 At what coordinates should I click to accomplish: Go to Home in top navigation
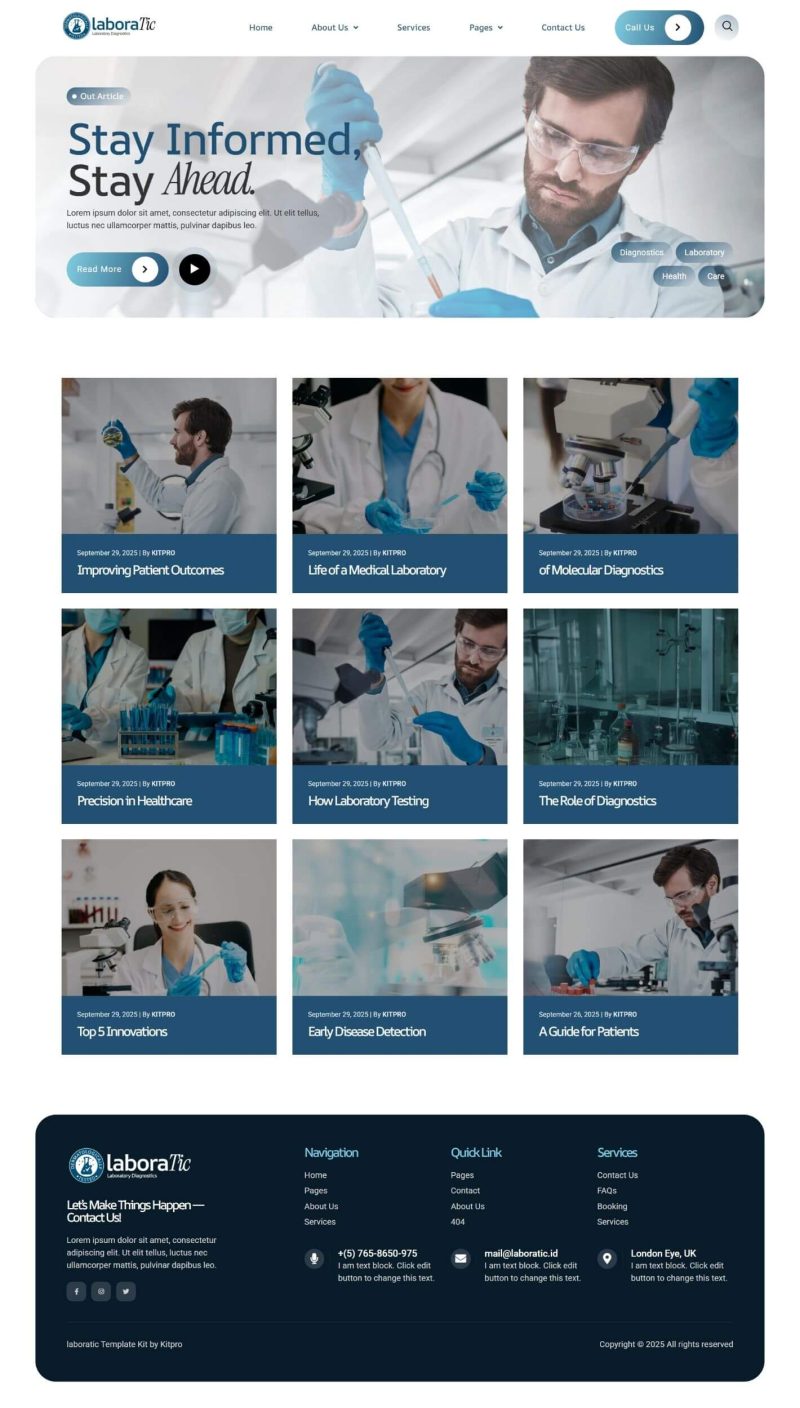[260, 28]
